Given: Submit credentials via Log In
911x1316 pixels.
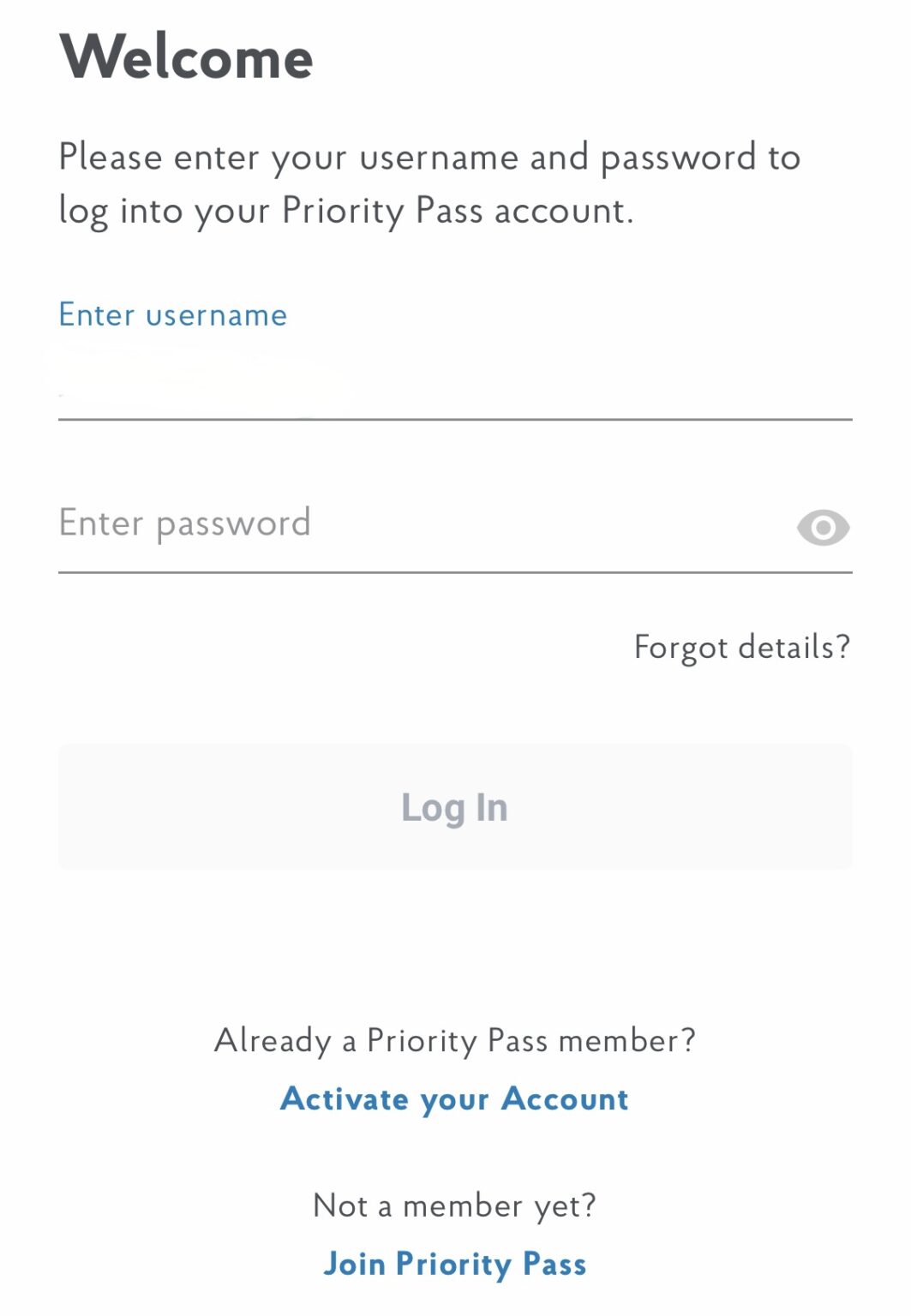Looking at the screenshot, I should coord(455,805).
